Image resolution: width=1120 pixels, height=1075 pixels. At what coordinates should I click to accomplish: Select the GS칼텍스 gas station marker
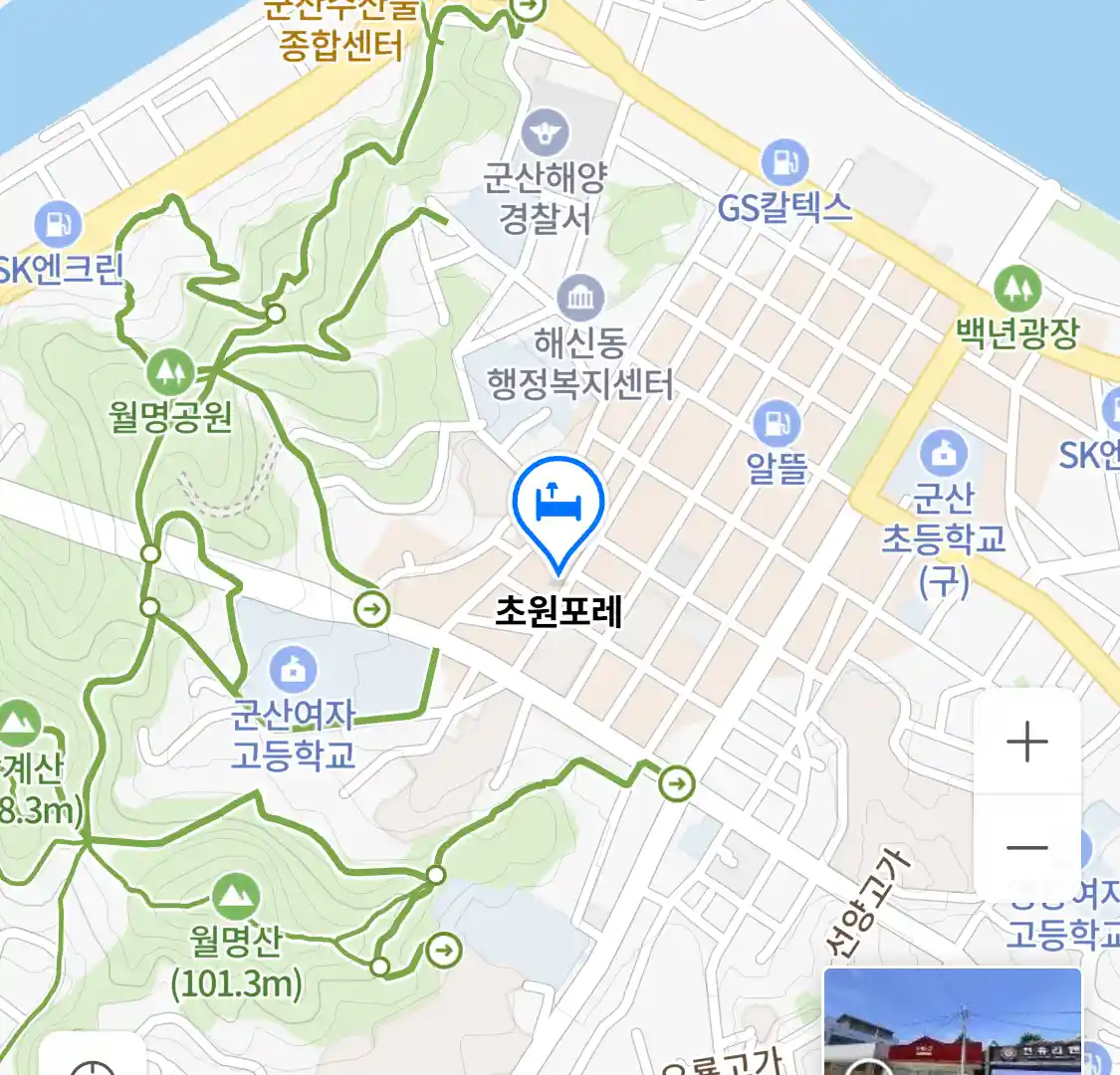click(784, 162)
